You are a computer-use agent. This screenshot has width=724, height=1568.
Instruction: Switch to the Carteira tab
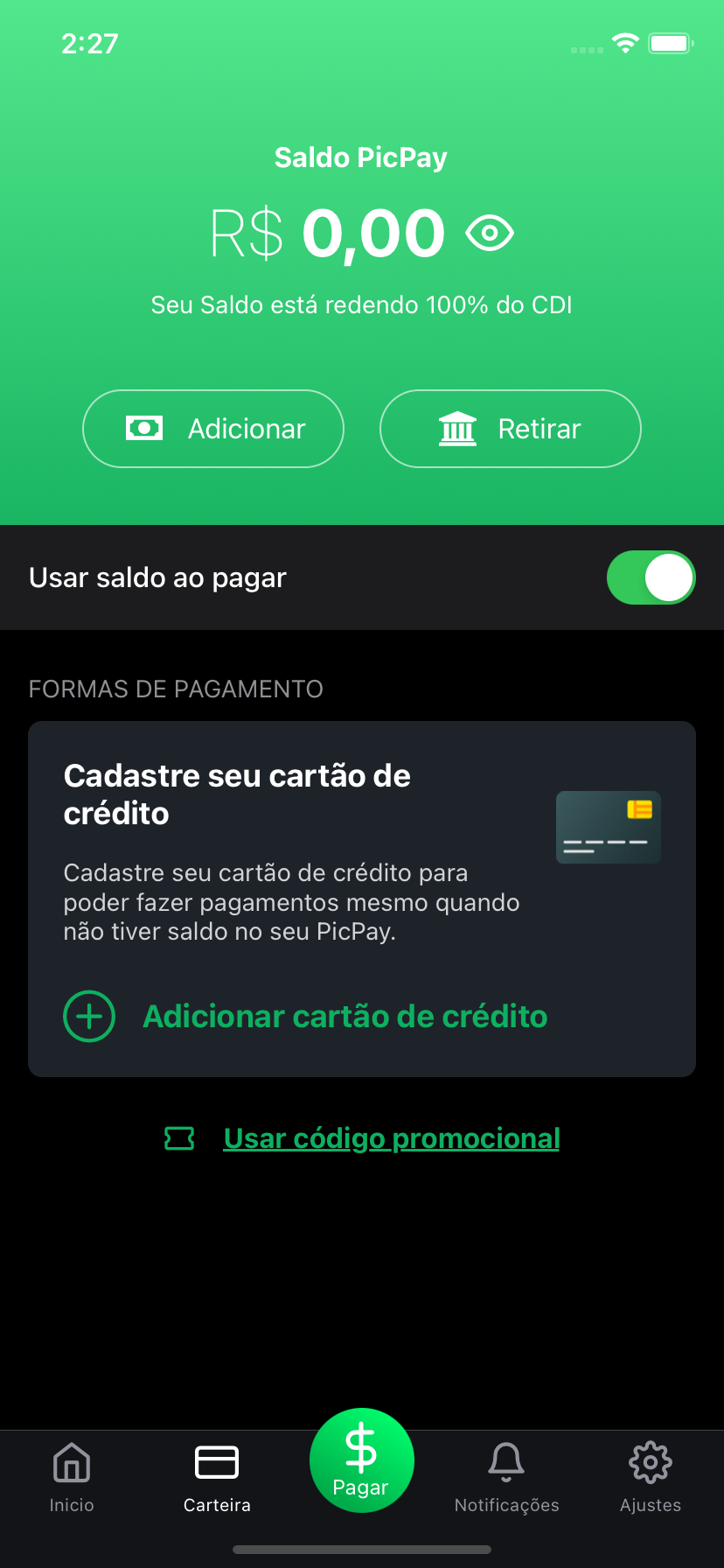coord(217,1479)
